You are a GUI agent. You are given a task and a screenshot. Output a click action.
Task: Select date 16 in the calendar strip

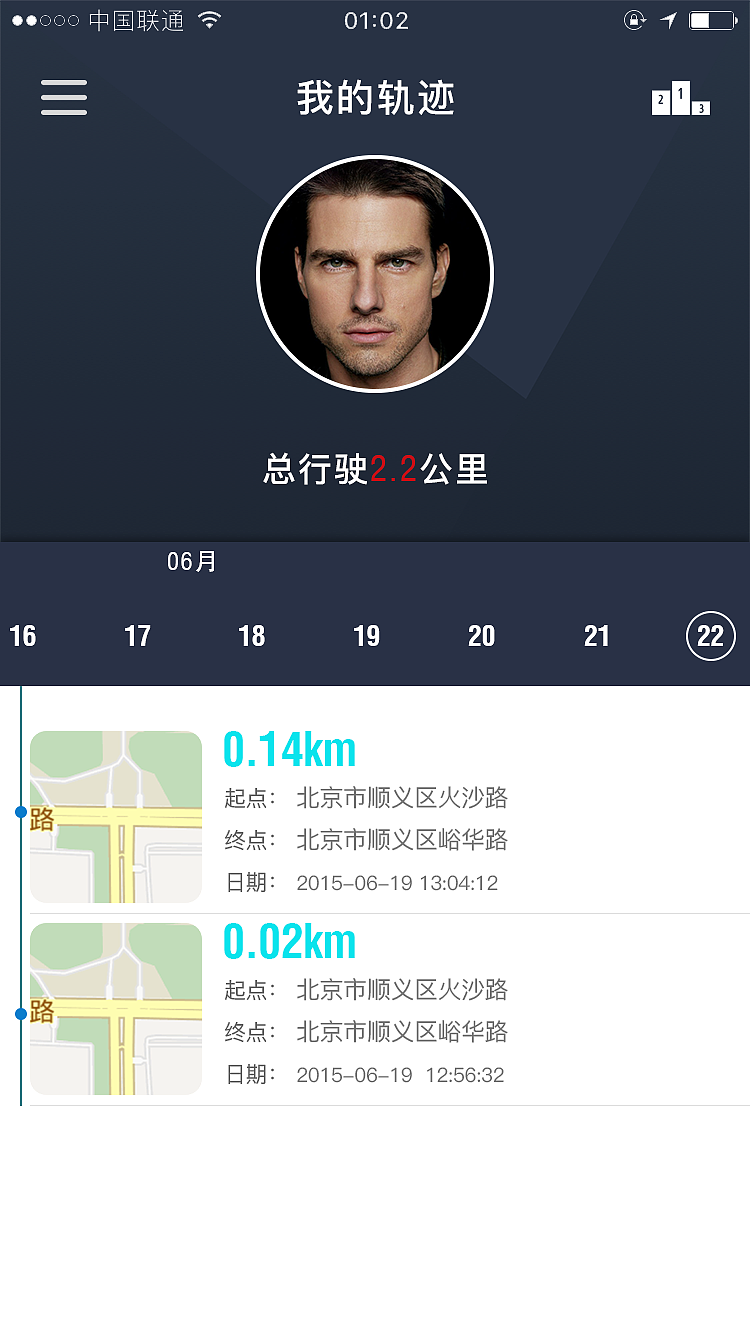click(22, 636)
